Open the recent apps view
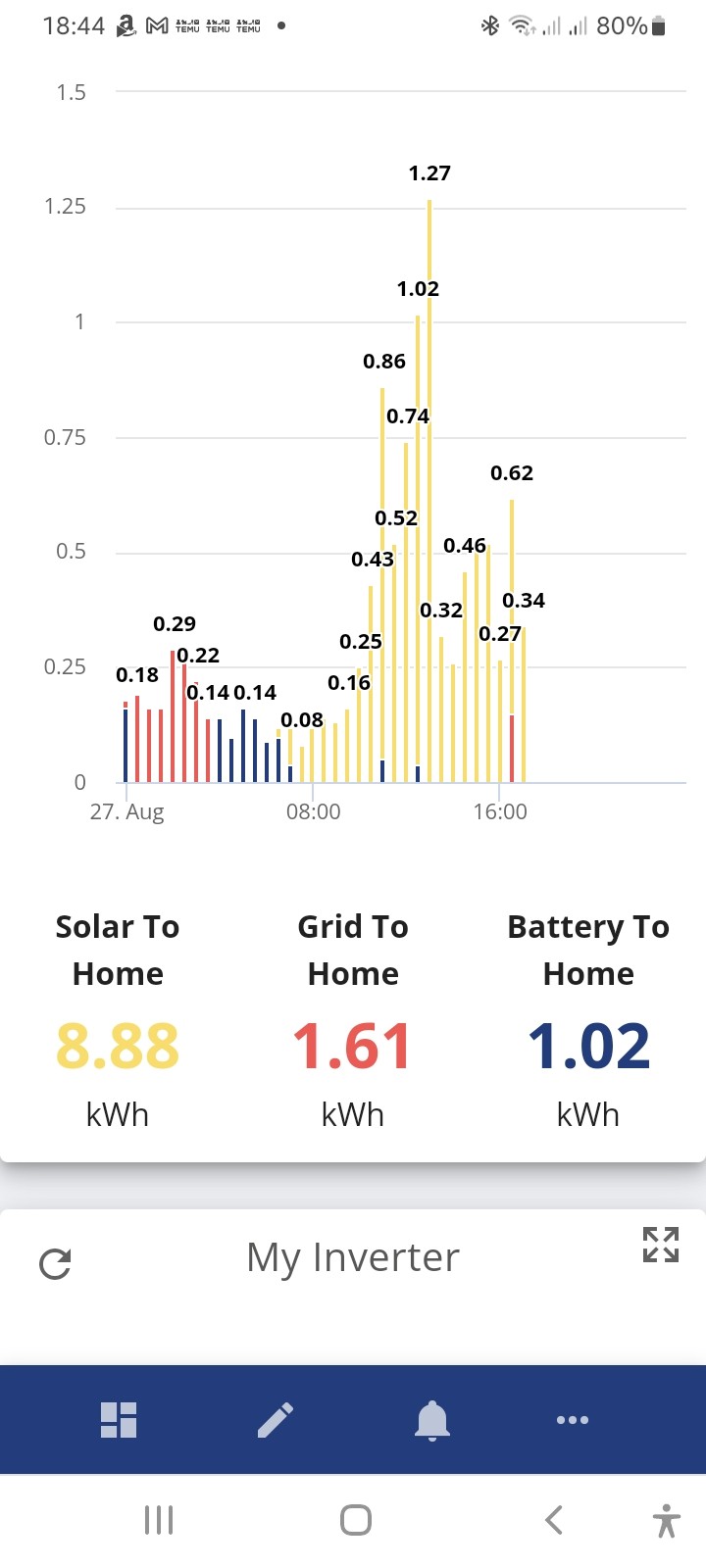The height and width of the screenshot is (1568, 706). coord(159,1520)
